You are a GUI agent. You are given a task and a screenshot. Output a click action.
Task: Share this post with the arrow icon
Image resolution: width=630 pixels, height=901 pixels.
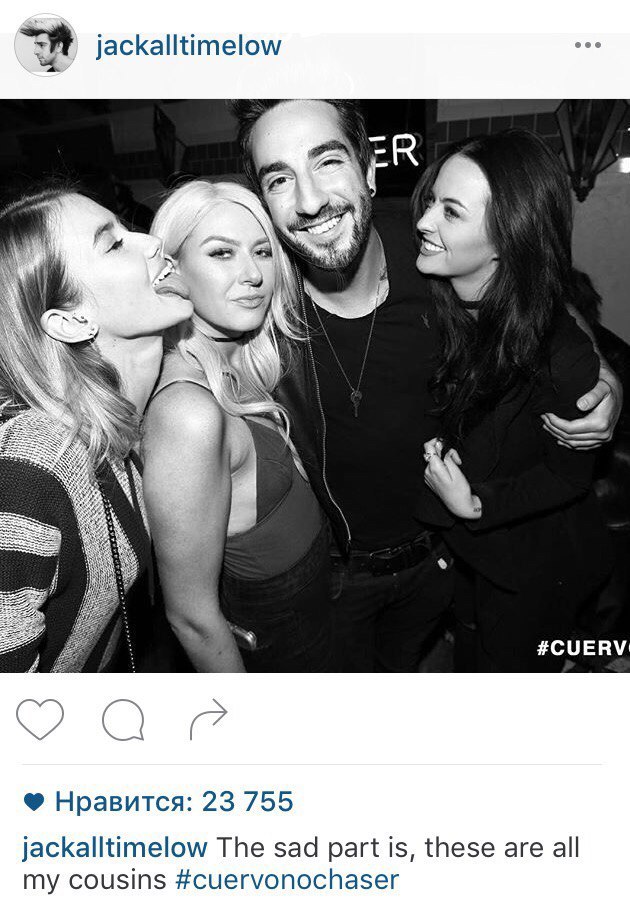tap(208, 719)
